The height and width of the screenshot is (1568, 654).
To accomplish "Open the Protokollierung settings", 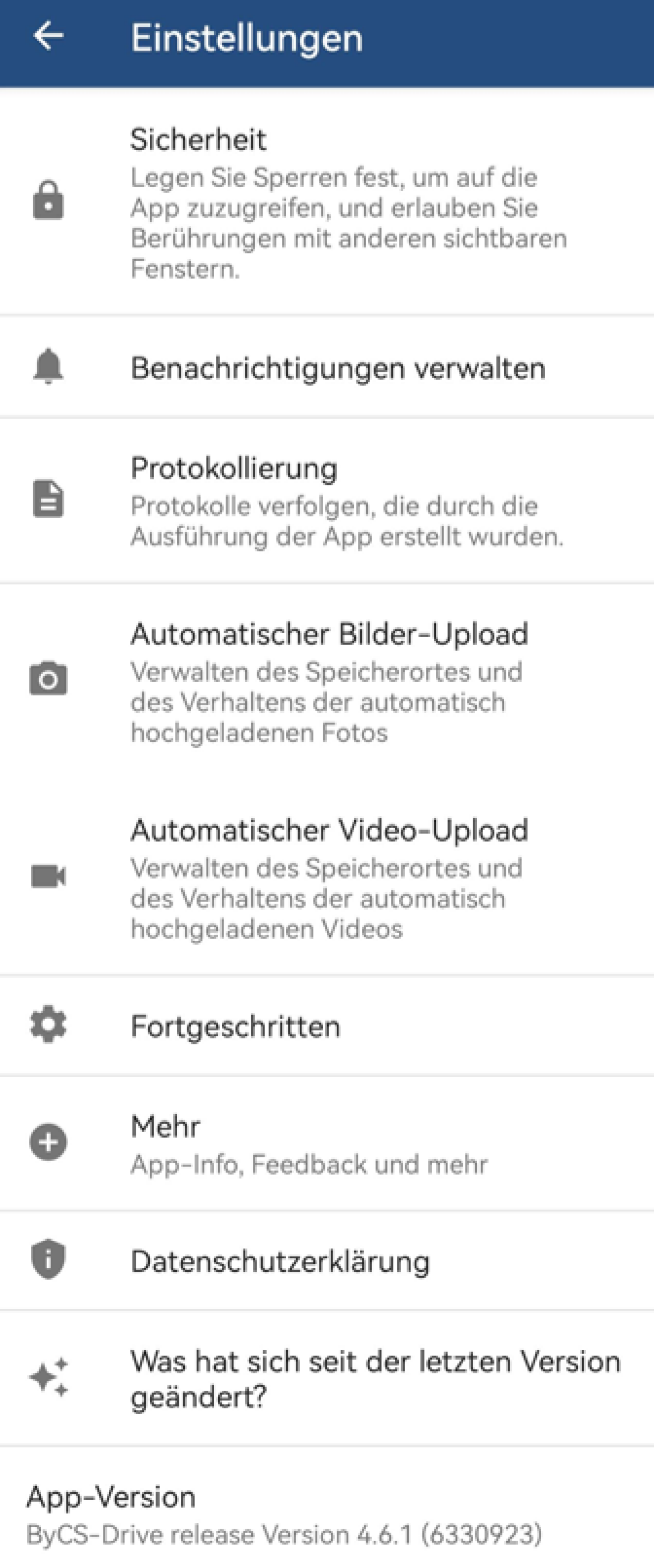I will [326, 500].
